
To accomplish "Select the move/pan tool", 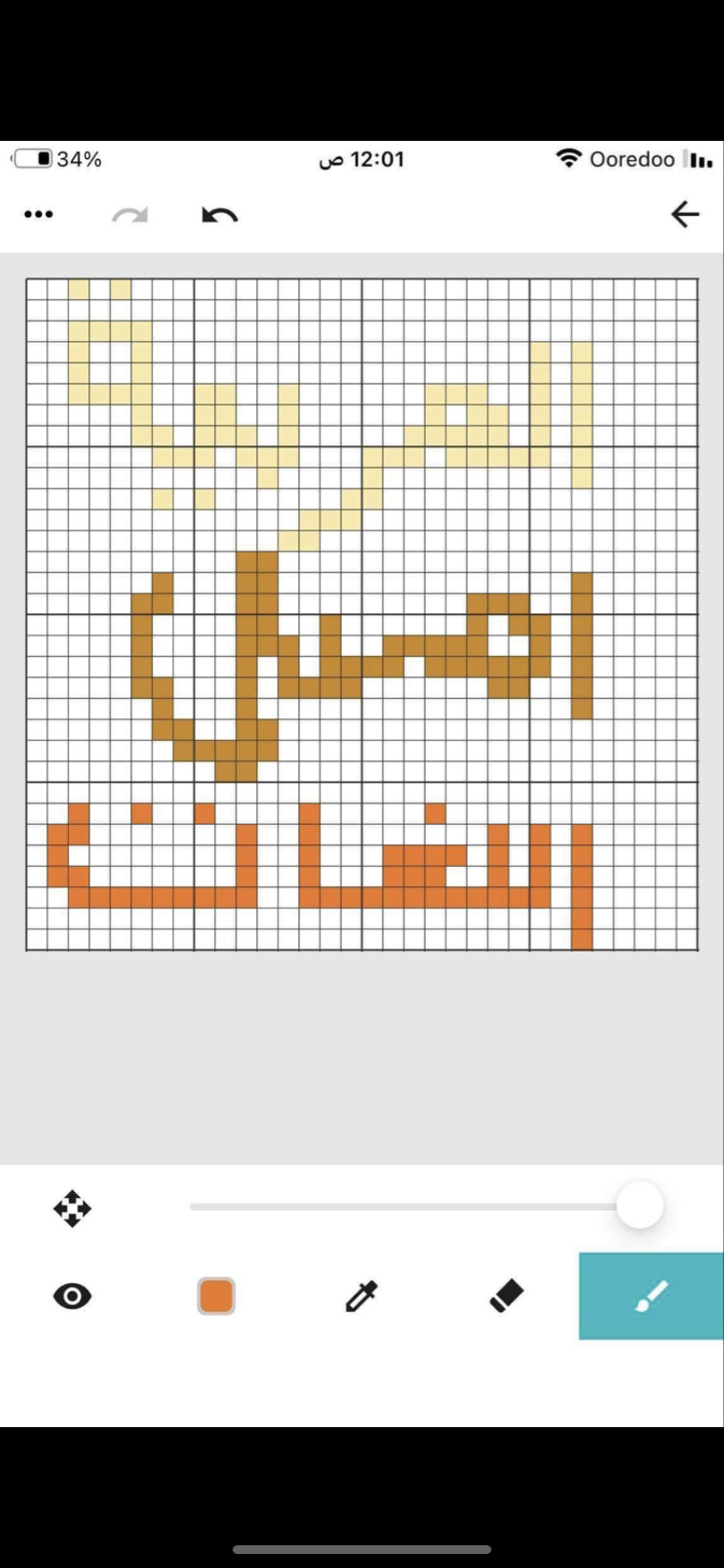I will tap(72, 1208).
